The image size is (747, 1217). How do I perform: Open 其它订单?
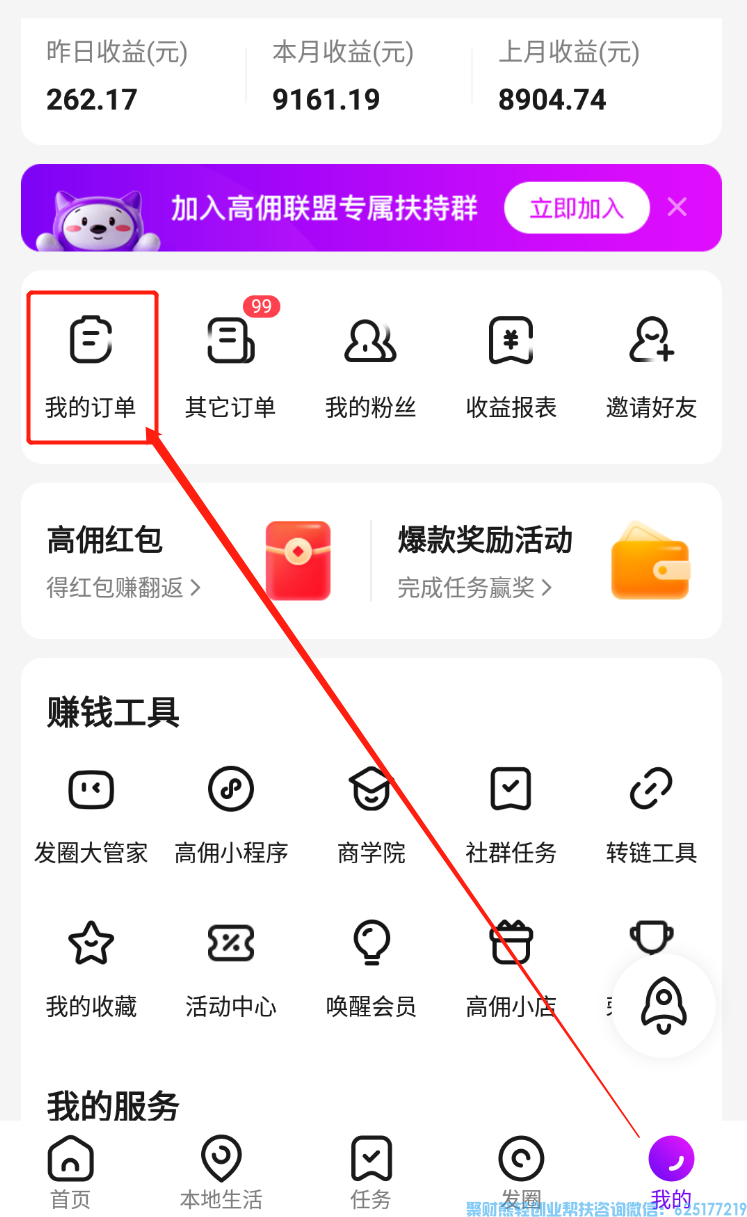coord(231,367)
